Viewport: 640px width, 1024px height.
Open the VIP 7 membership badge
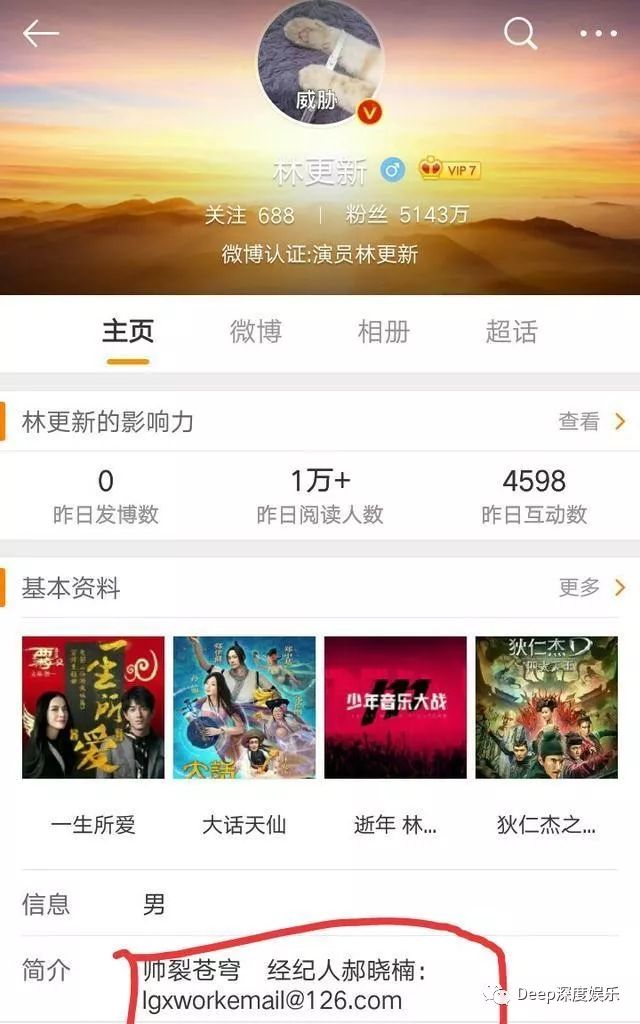450,170
